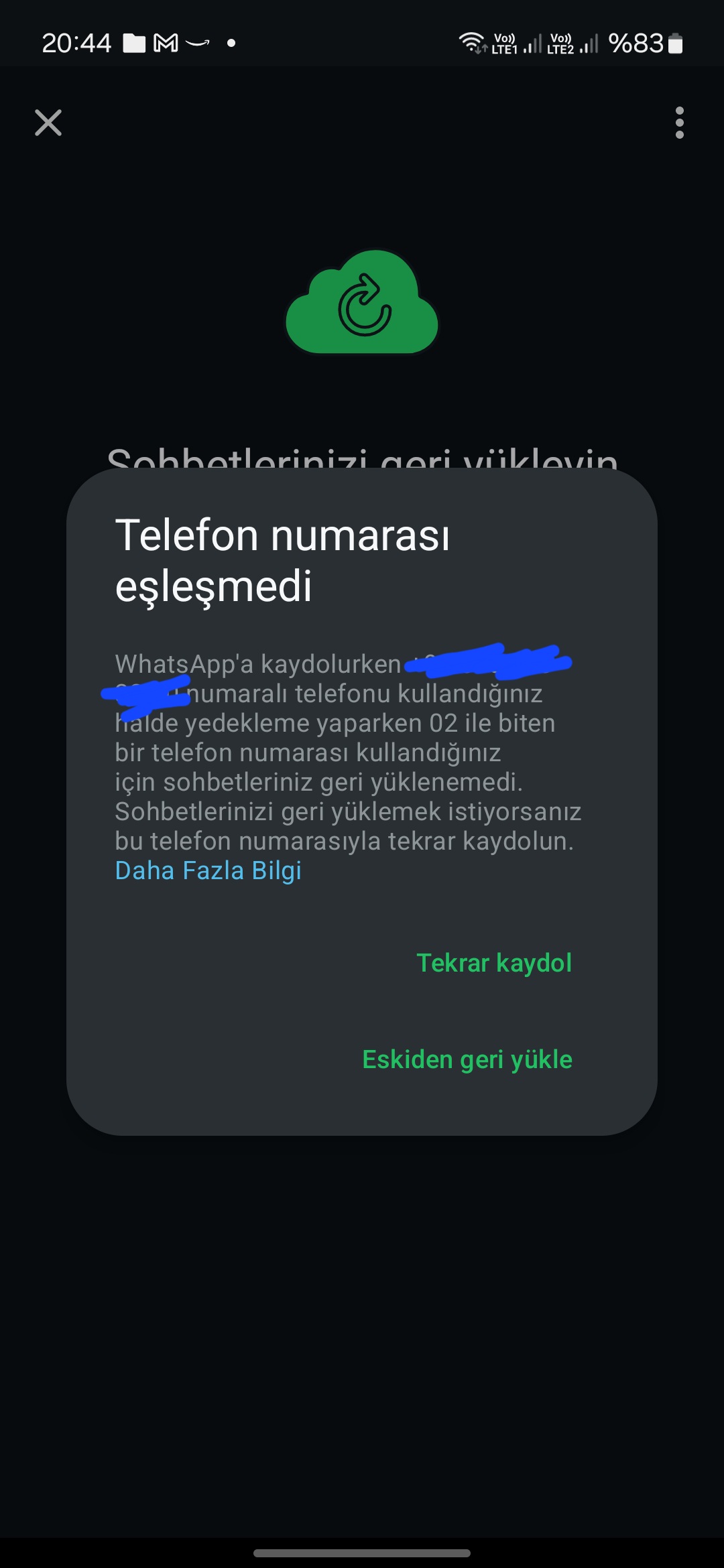Choose Eskiden geri yükle
This screenshot has height=1568, width=724.
click(x=467, y=1059)
